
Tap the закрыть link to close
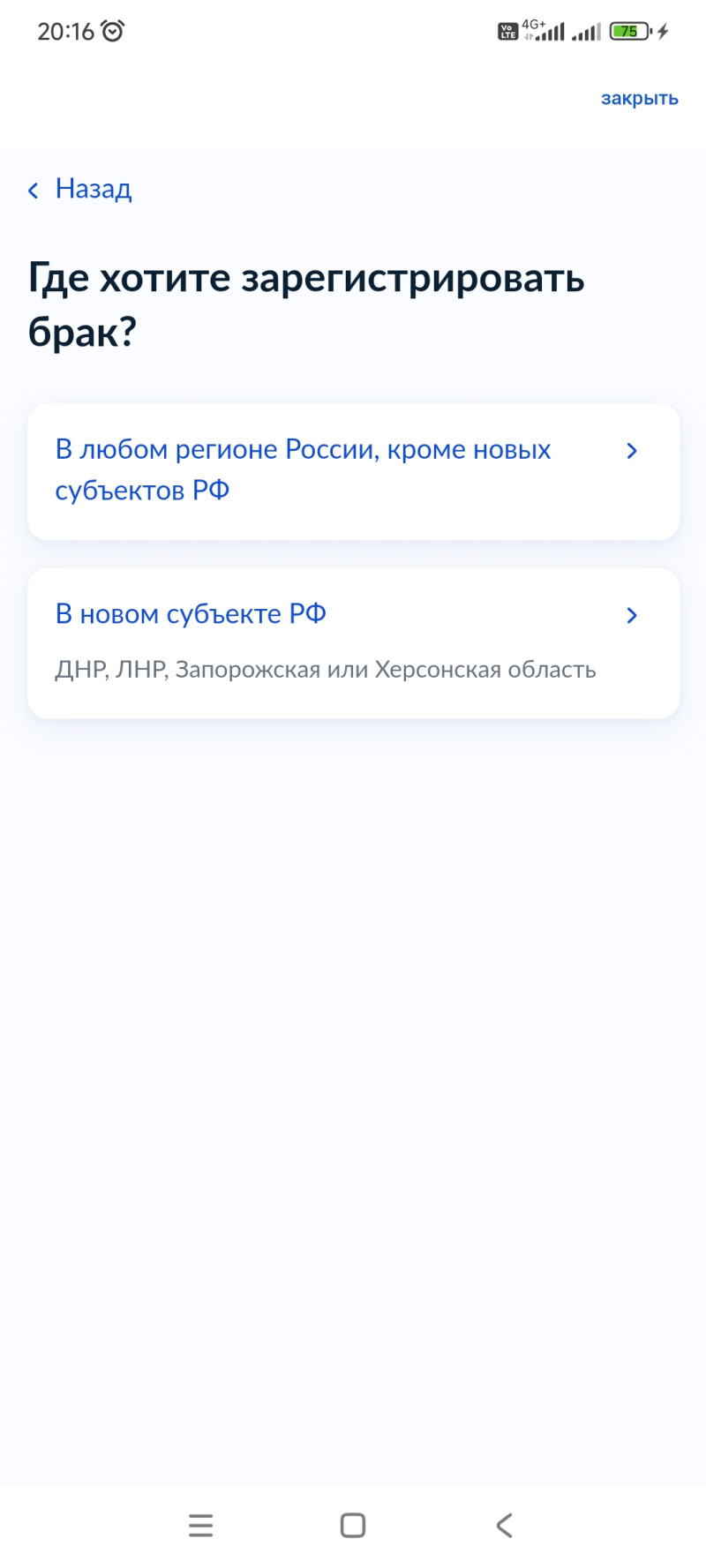pyautogui.click(x=639, y=99)
